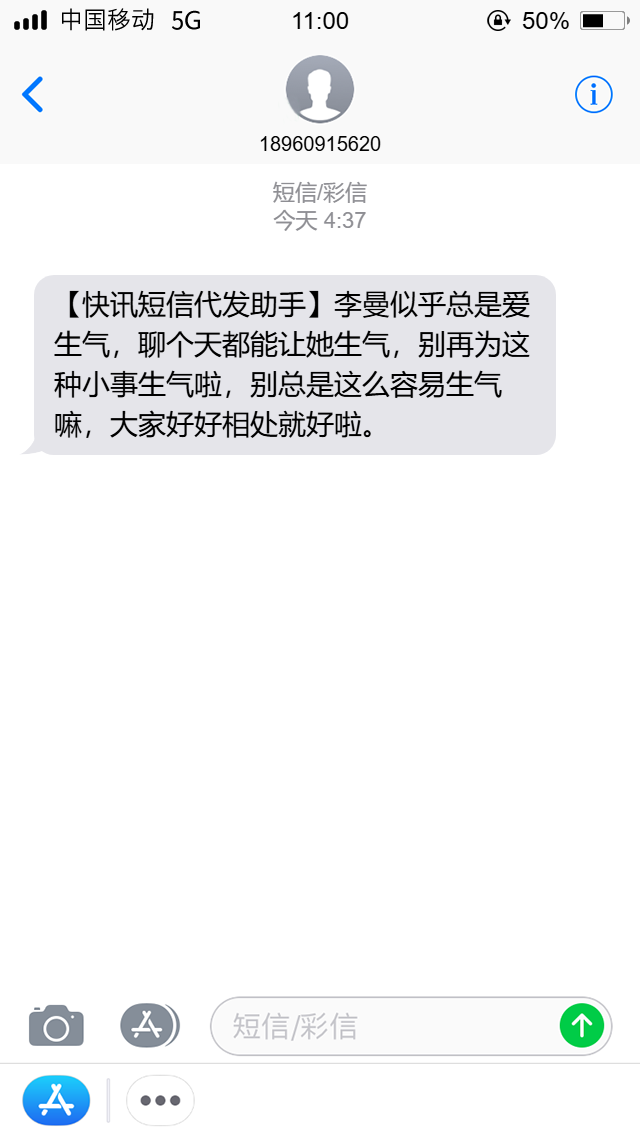Viewport: 640px width, 1136px height.
Task: Open the conversation details info icon
Action: [594, 94]
